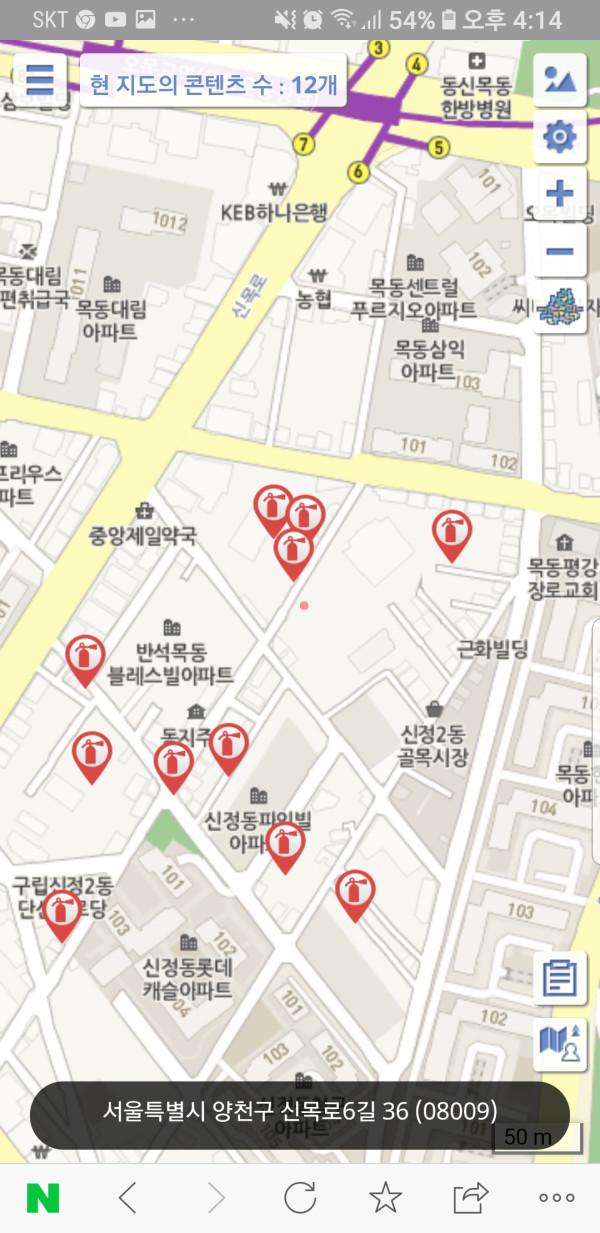This screenshot has width=600, height=1233.
Task: Reload the current page
Action: point(300,1197)
